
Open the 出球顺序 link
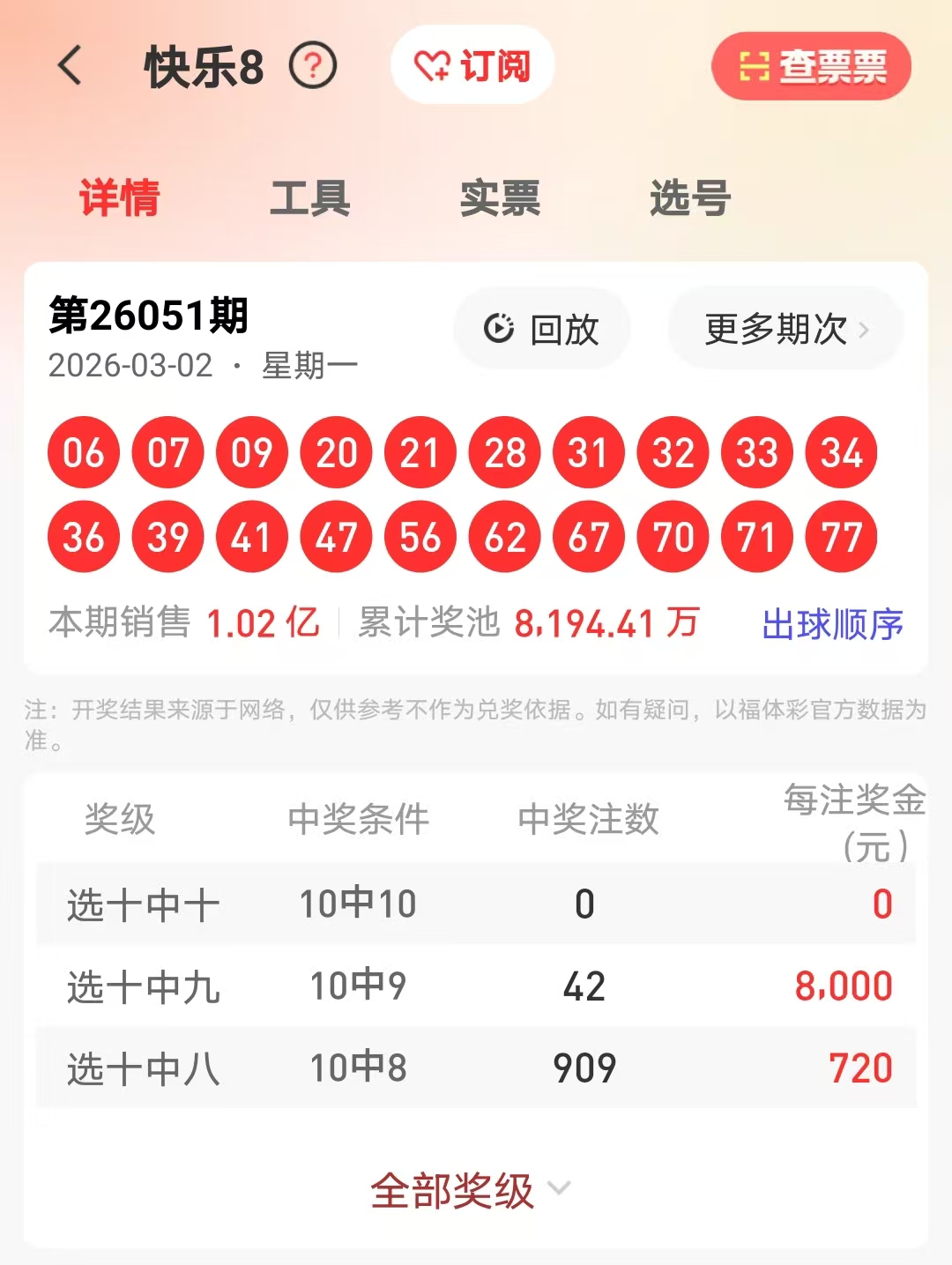(x=832, y=624)
